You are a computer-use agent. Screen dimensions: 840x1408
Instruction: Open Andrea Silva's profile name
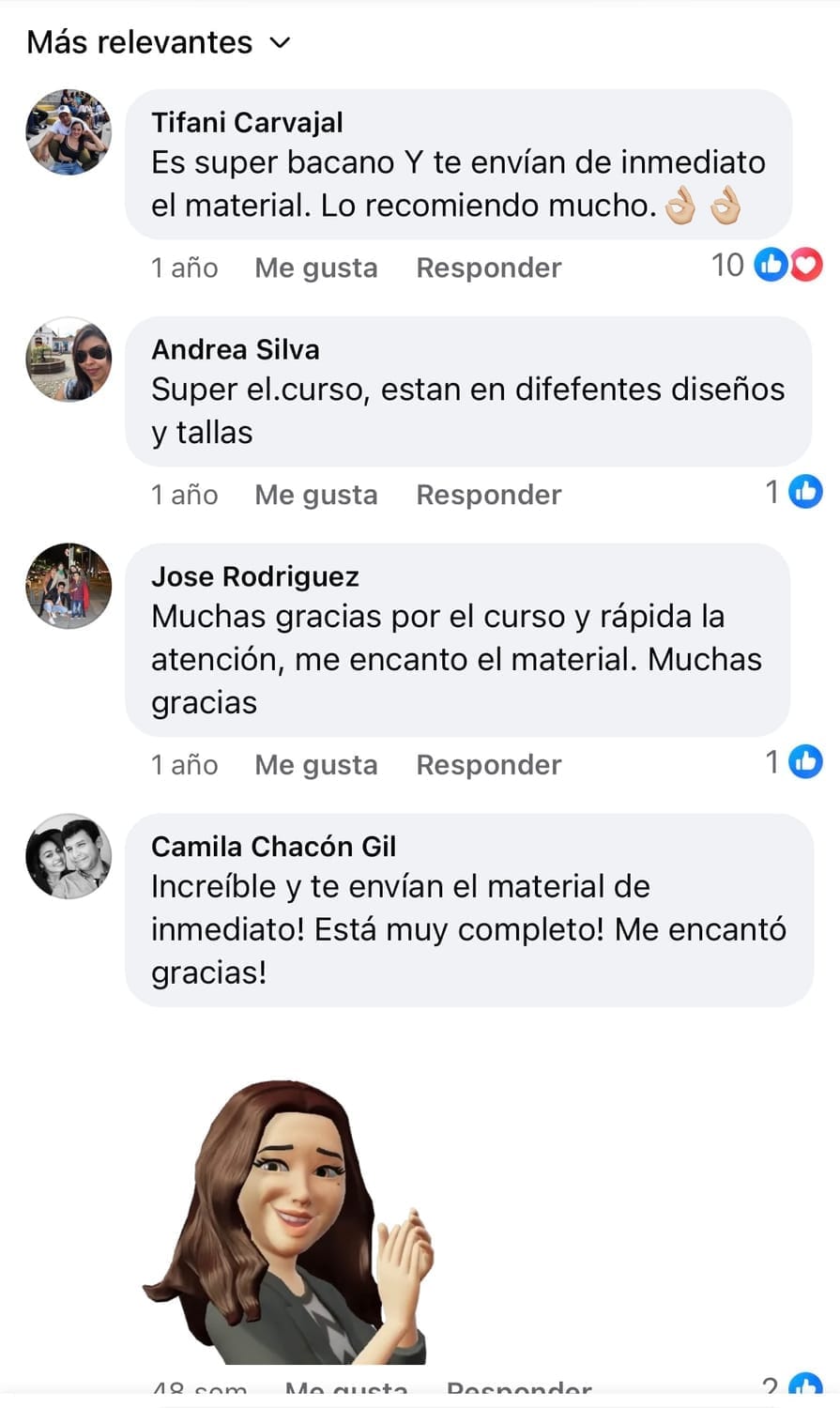(x=235, y=349)
